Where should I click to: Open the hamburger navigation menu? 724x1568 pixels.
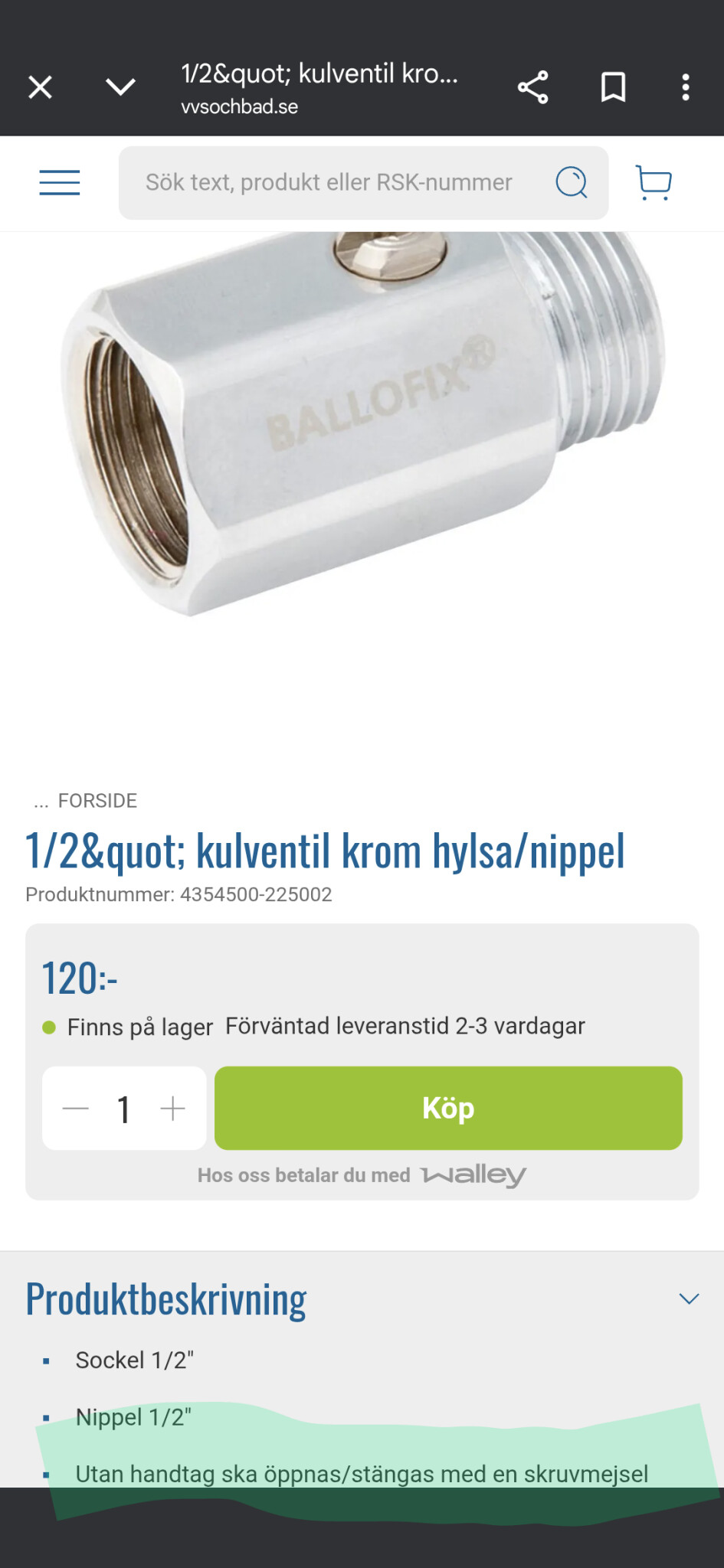pyautogui.click(x=60, y=183)
